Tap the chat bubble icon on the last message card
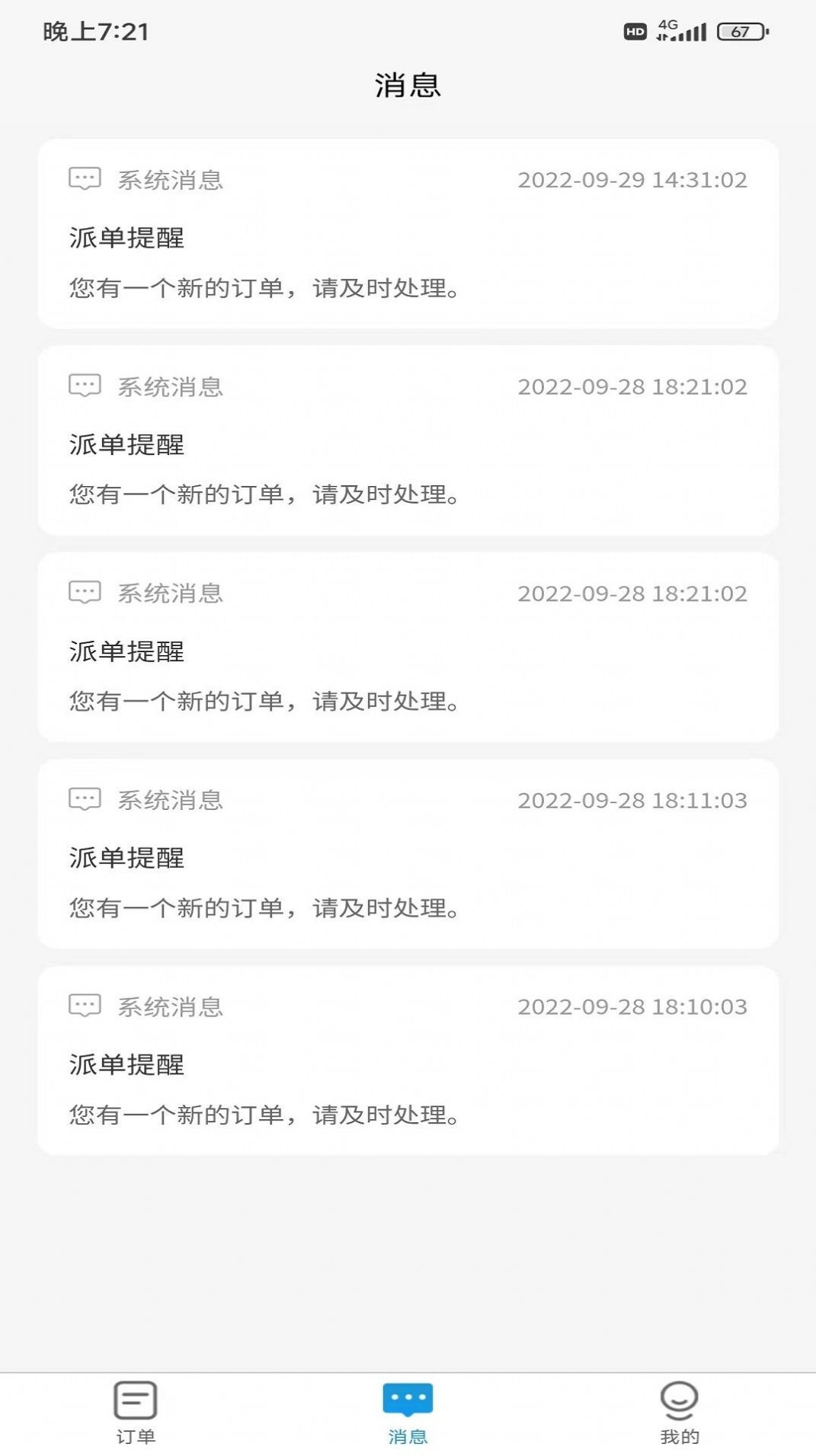The width and height of the screenshot is (816, 1456). (85, 1006)
